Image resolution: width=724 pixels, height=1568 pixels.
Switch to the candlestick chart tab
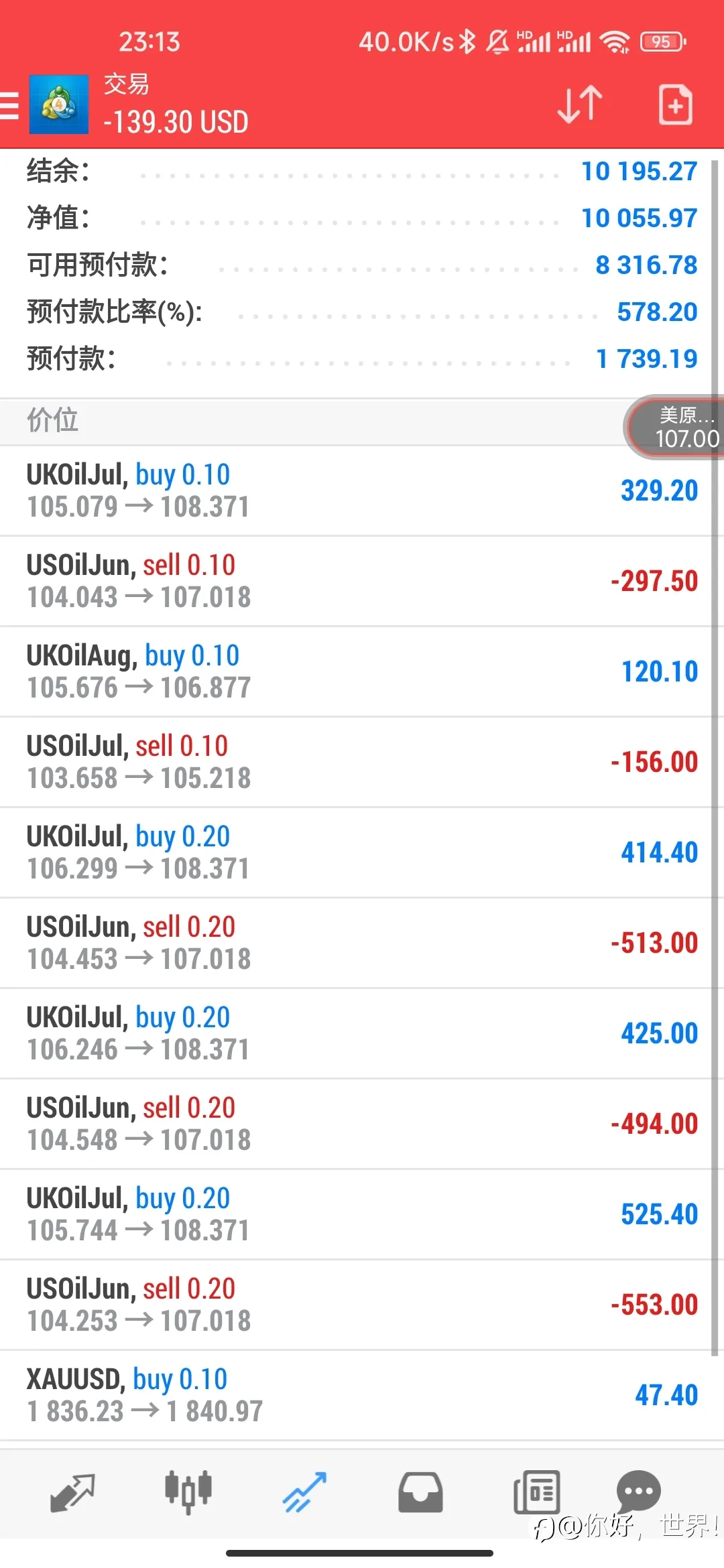pos(188,1492)
